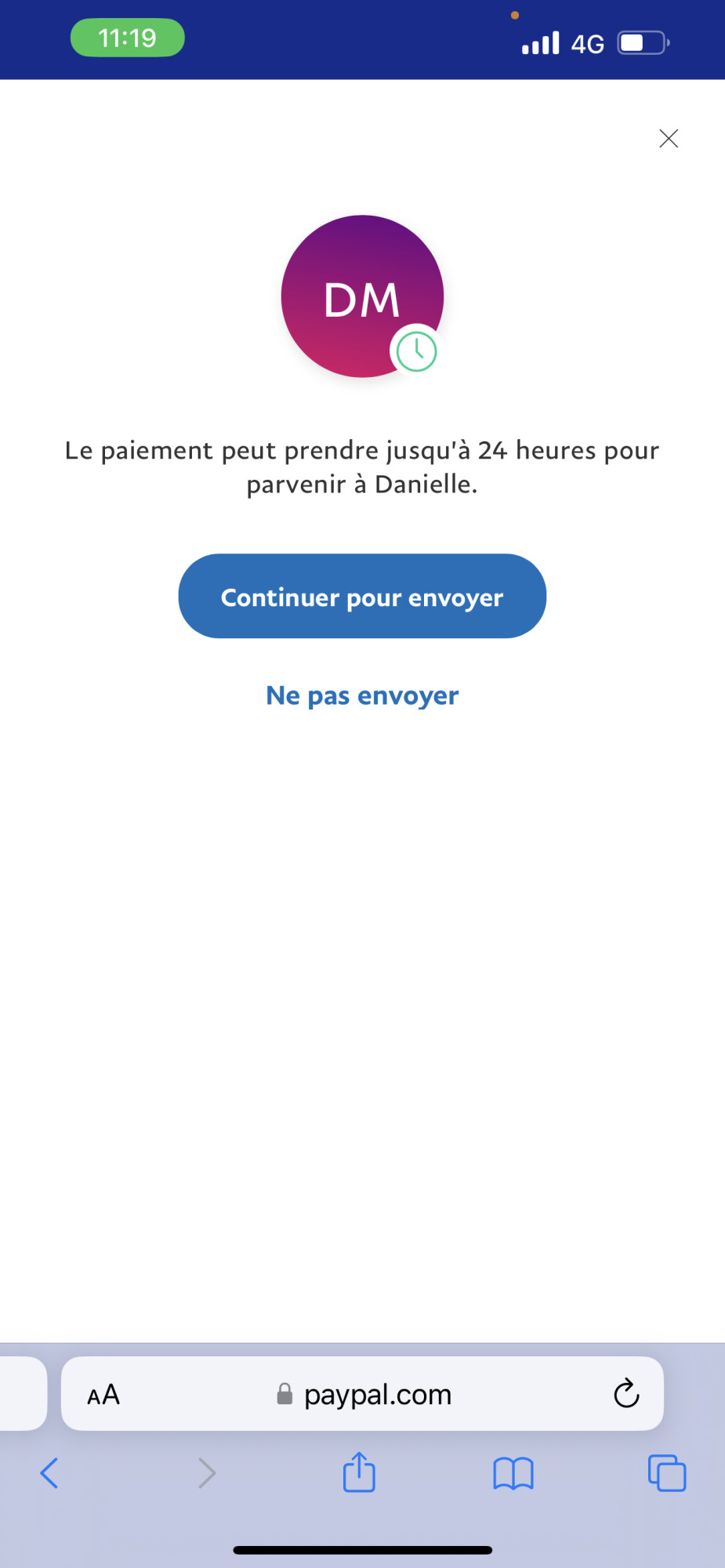Tap Continuer pour envoyer button
The height and width of the screenshot is (1568, 725).
coord(362,597)
